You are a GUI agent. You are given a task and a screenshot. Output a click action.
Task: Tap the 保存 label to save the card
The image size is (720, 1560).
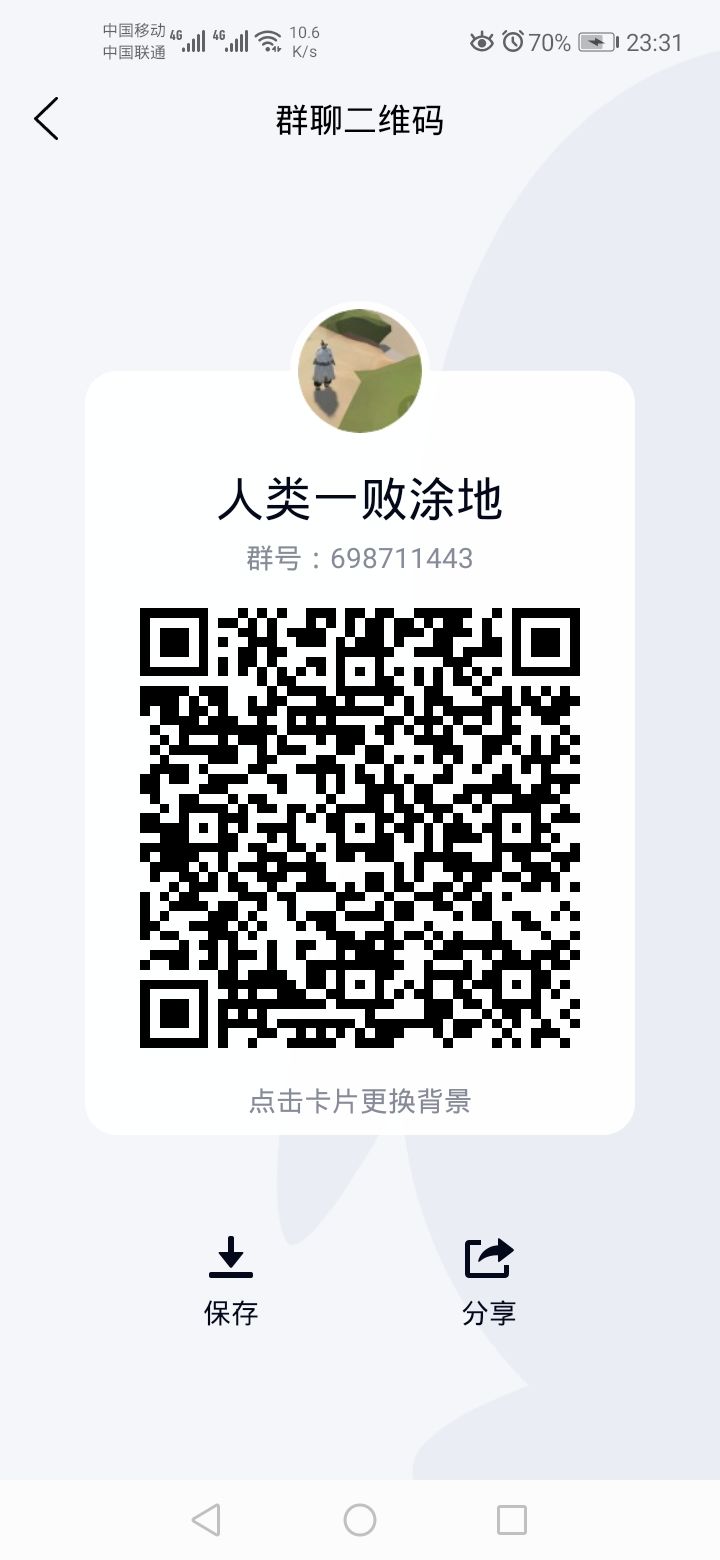click(x=231, y=1315)
